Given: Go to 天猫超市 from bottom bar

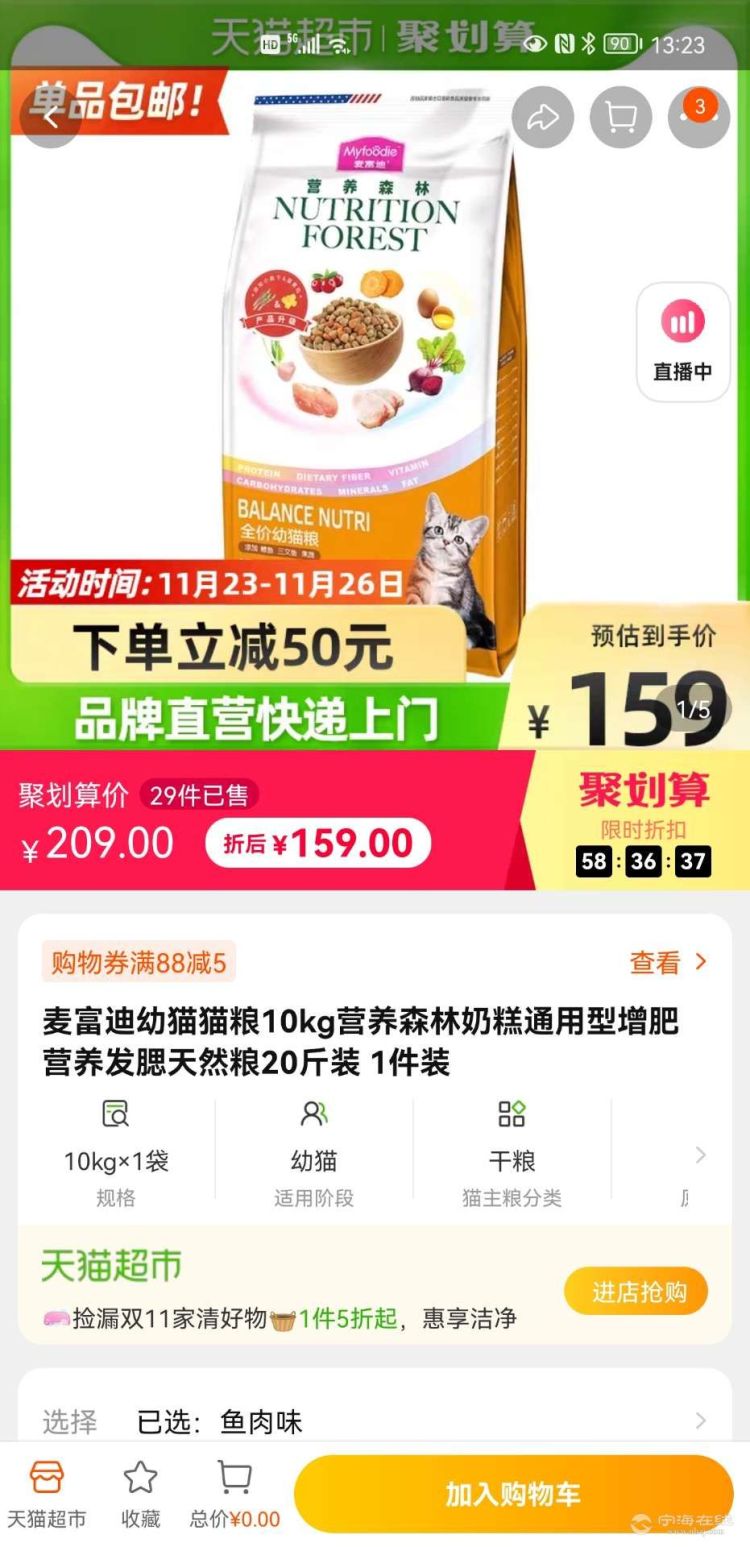Looking at the screenshot, I should click(x=46, y=1494).
